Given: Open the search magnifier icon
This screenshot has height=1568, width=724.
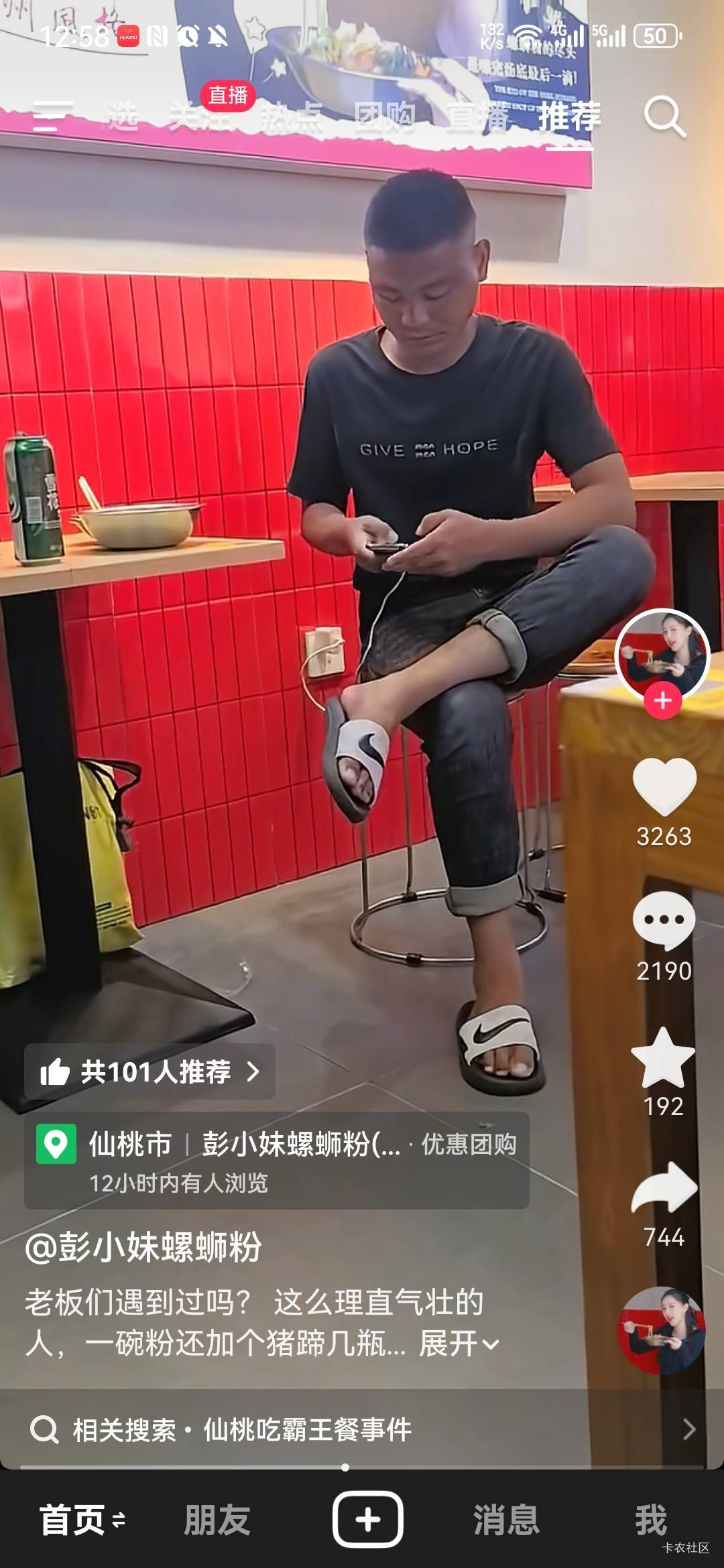Looking at the screenshot, I should click(x=664, y=117).
